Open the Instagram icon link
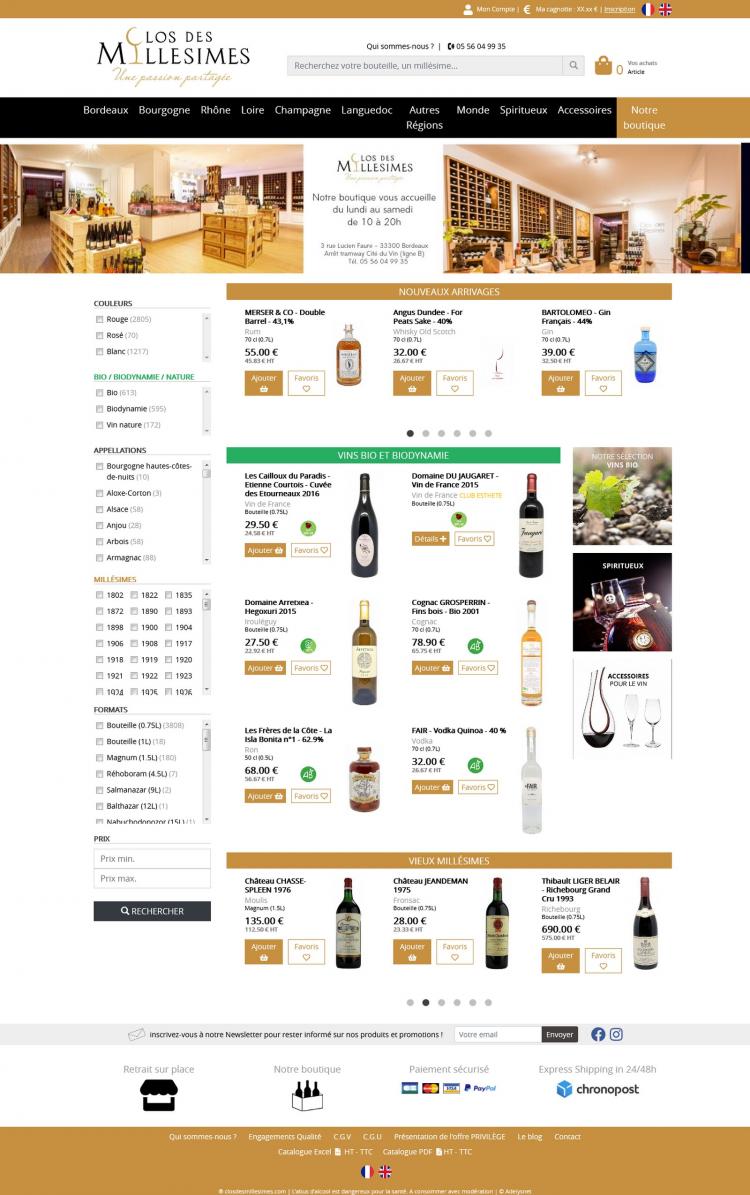 coord(616,1035)
